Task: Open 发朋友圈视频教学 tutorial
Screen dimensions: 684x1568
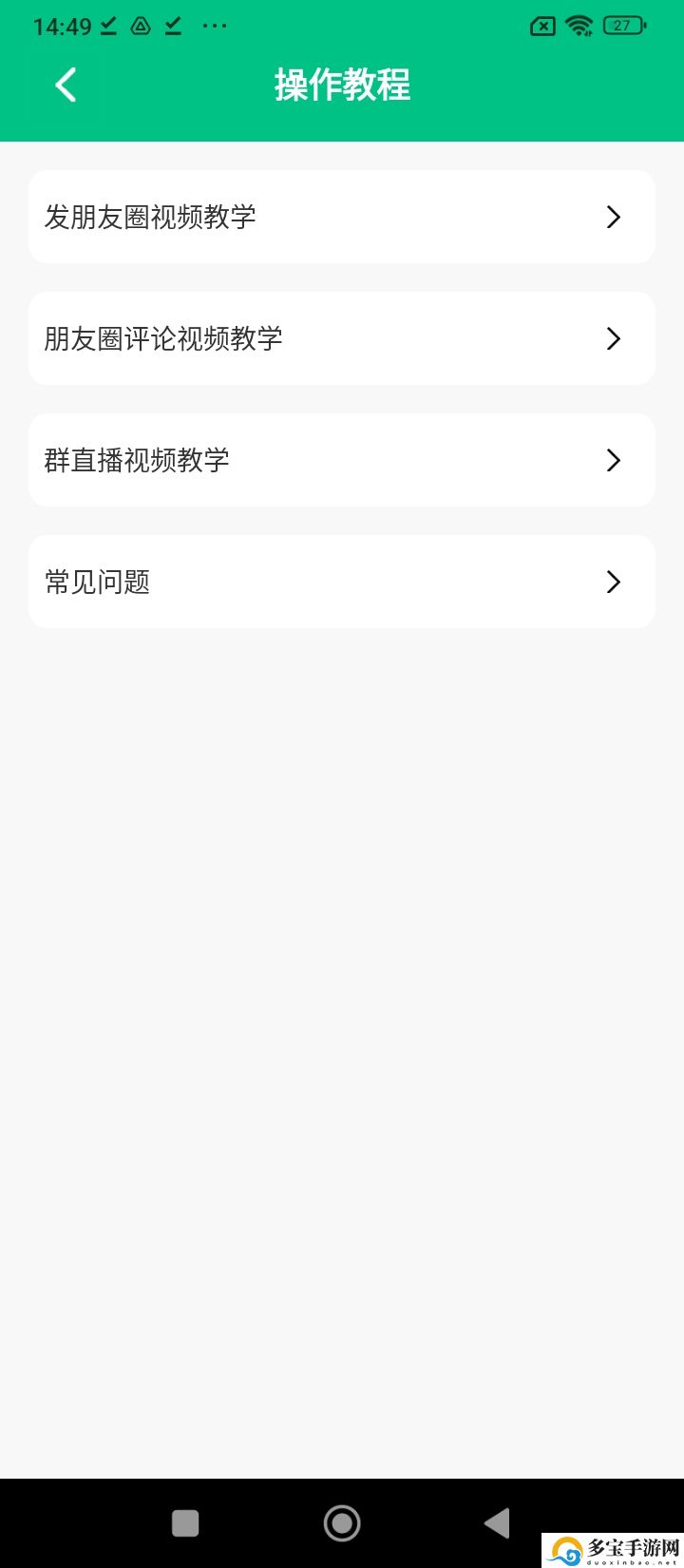Action: [342, 217]
